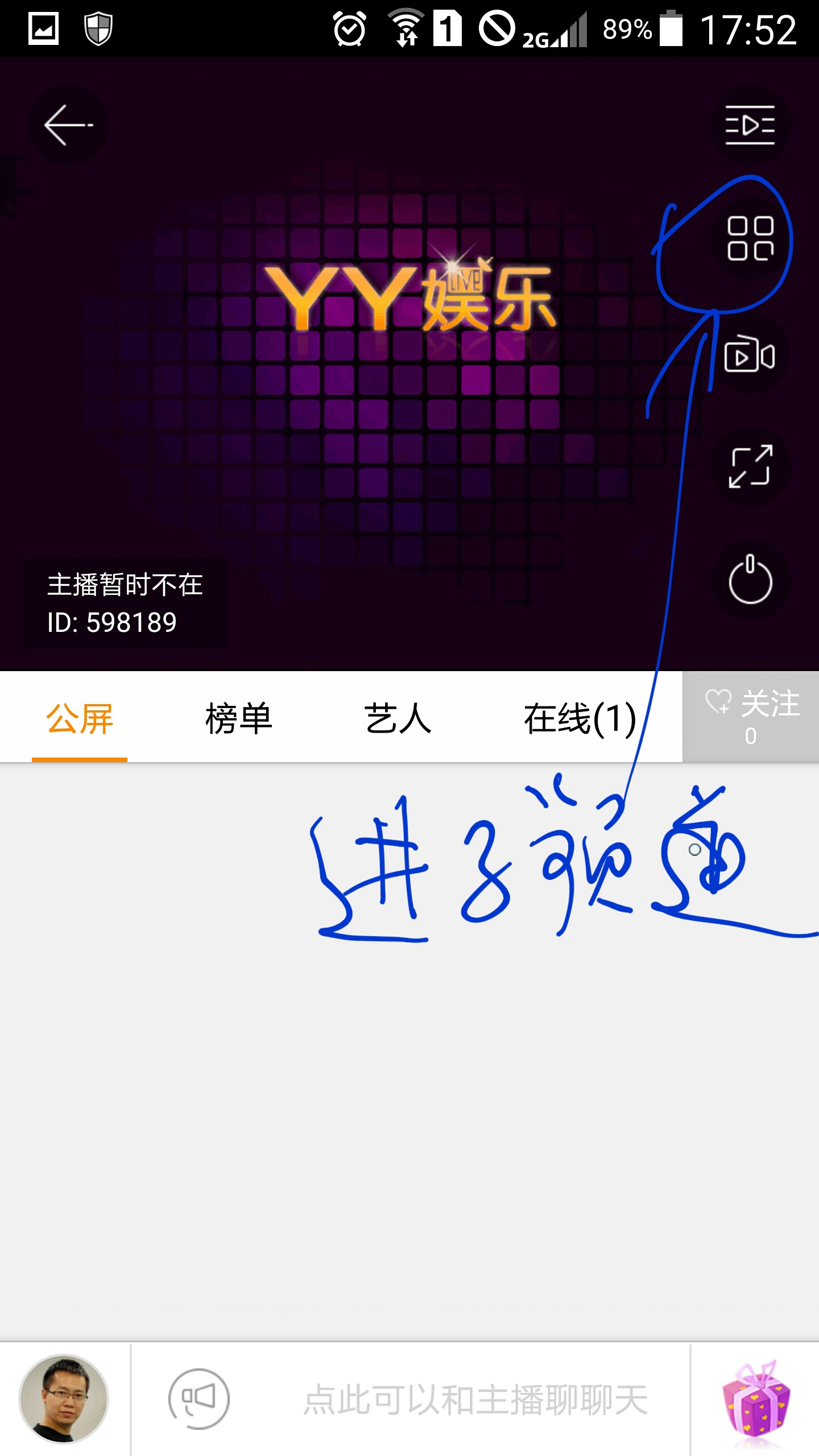Tap the power icon to exit channel
Image resolution: width=819 pixels, height=1456 pixels.
pyautogui.click(x=750, y=580)
